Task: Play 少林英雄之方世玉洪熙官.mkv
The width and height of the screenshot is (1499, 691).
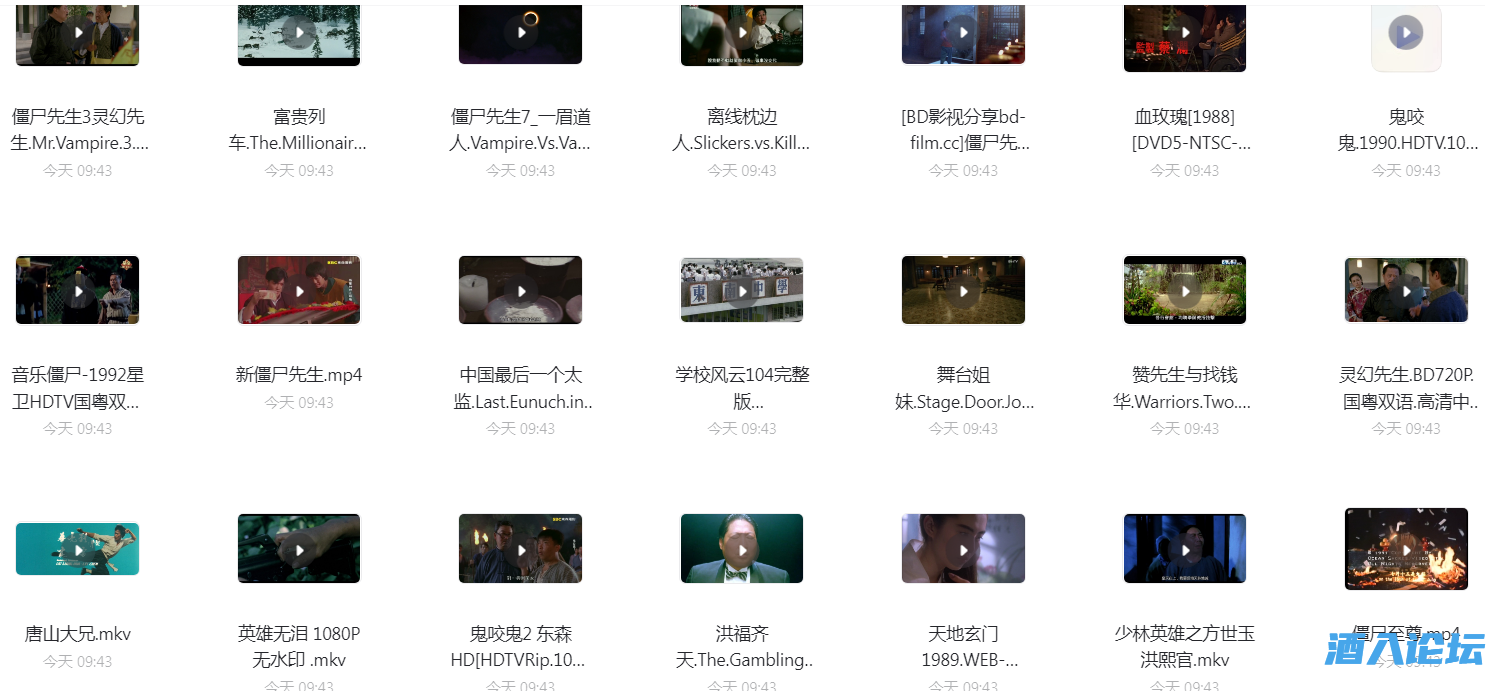Action: click(1185, 549)
